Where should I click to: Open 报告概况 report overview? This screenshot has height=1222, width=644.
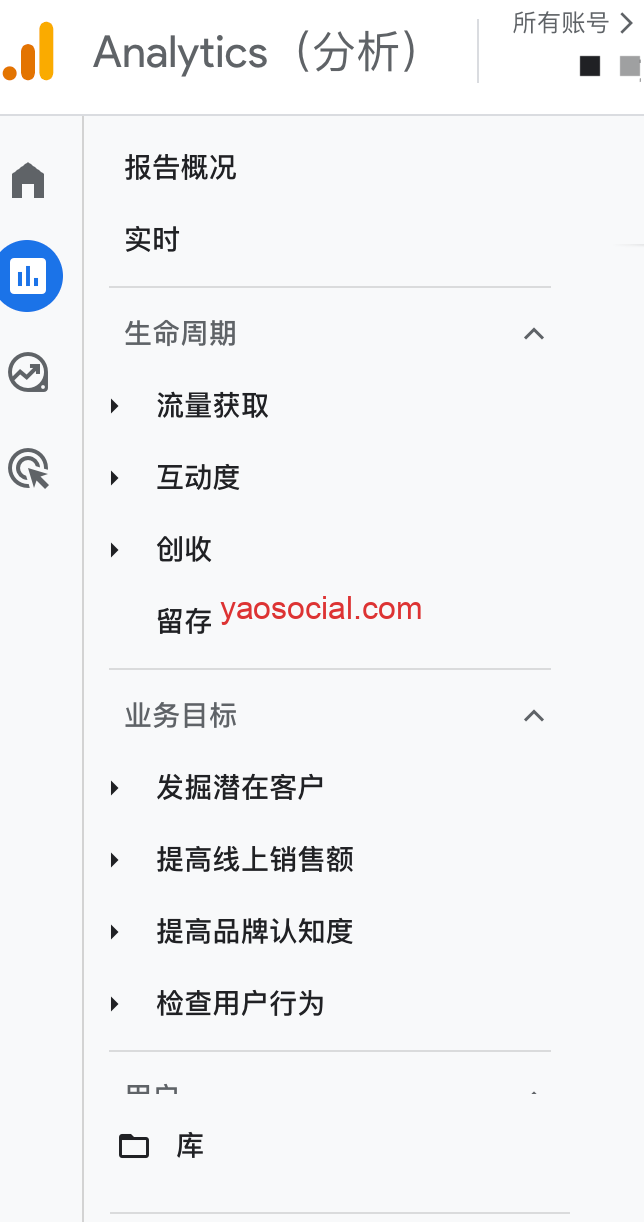point(180,168)
